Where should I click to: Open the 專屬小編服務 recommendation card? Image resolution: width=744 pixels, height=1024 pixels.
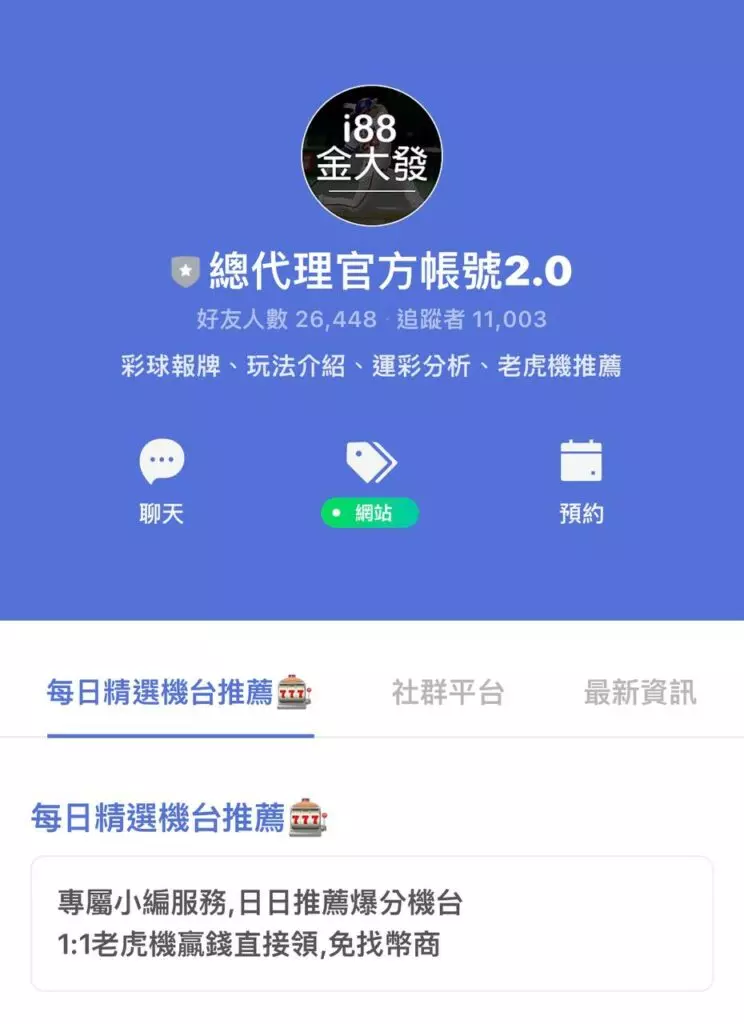pos(371,923)
